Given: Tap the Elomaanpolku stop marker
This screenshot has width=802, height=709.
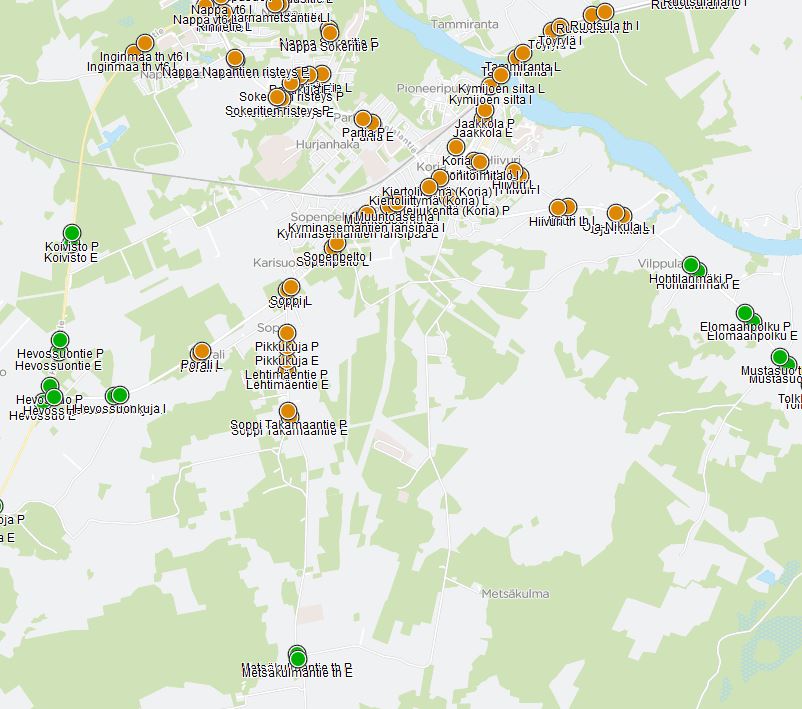Looking at the screenshot, I should point(745,313).
